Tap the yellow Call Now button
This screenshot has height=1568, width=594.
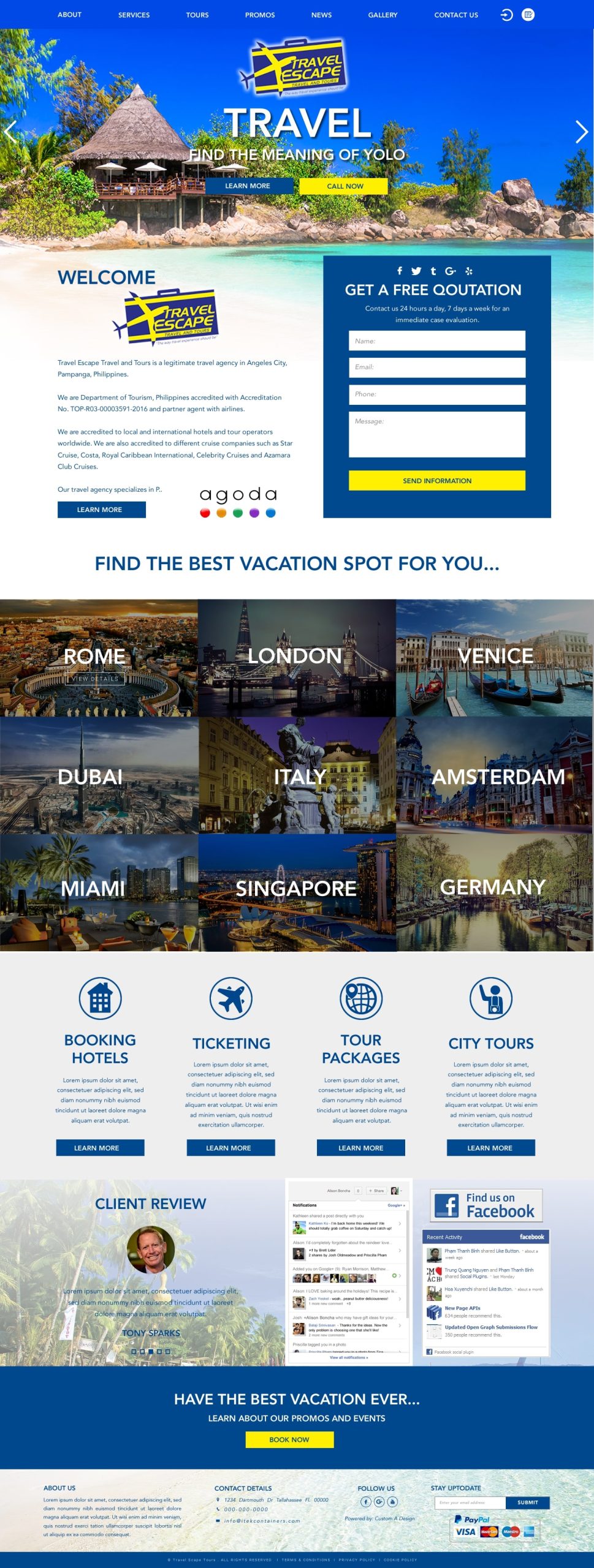[x=344, y=186]
